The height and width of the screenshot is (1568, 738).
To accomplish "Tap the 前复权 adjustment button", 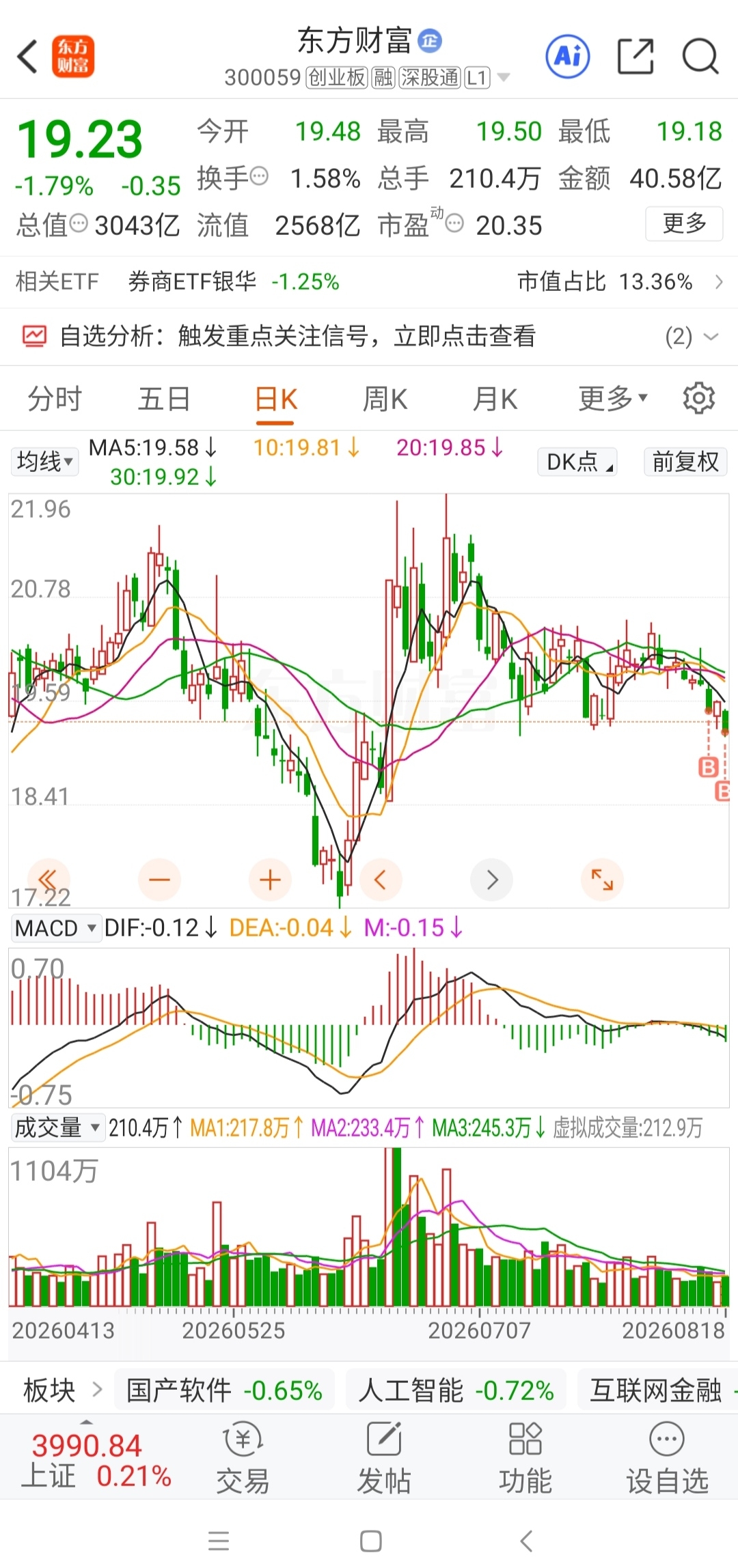I will 685,462.
